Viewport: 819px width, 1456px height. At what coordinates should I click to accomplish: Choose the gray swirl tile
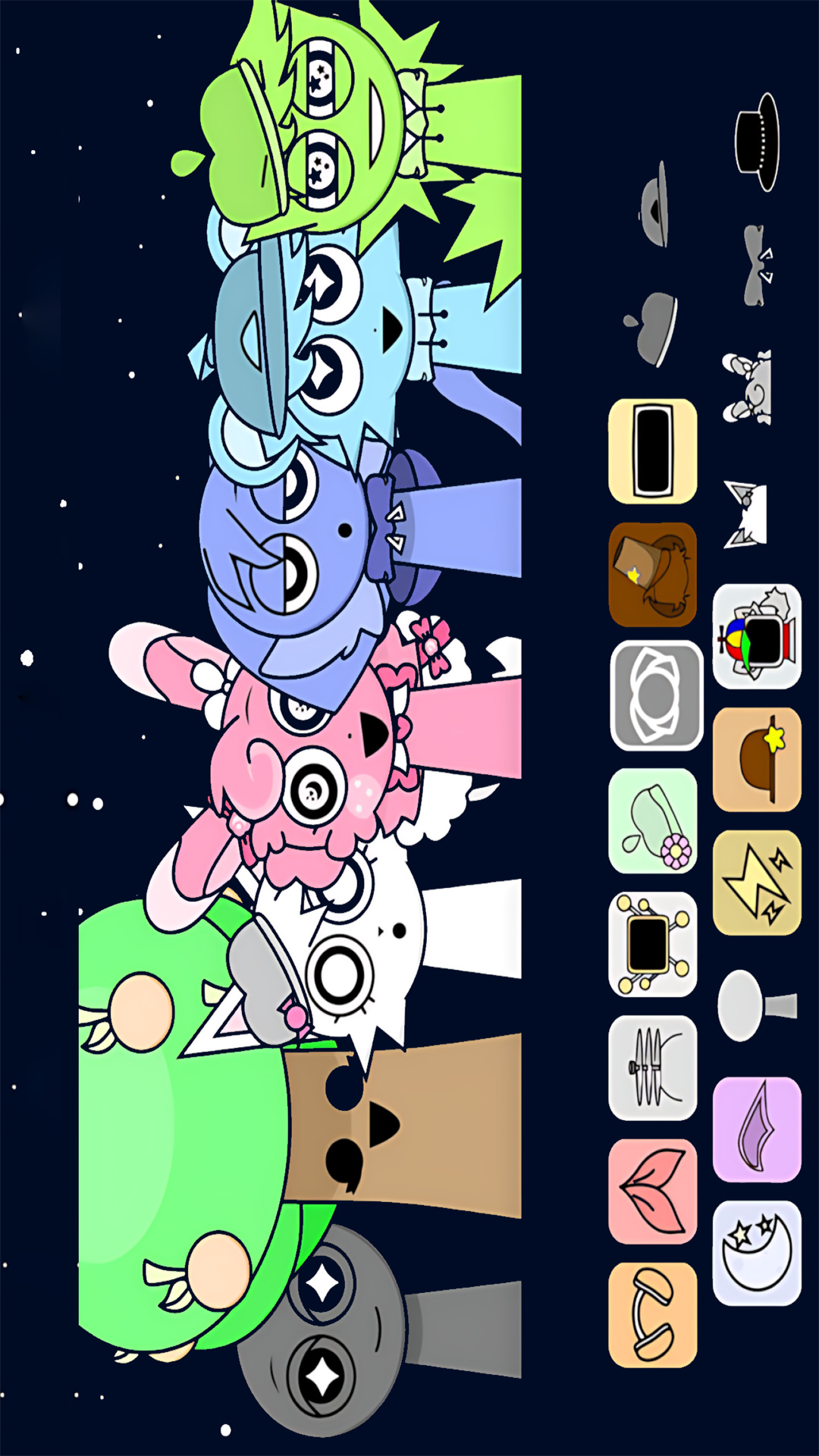click(x=655, y=695)
